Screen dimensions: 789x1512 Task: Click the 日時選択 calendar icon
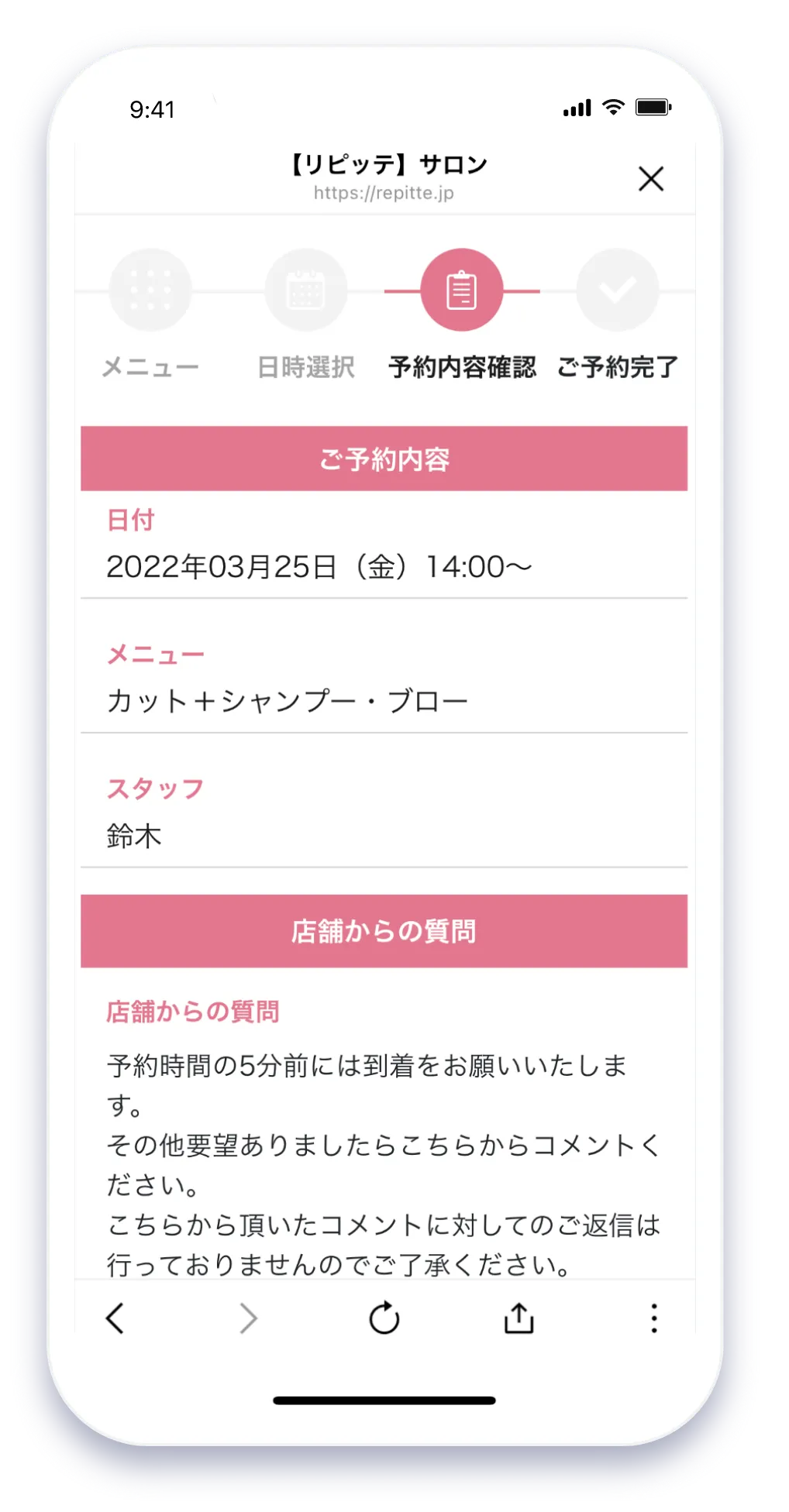point(306,290)
